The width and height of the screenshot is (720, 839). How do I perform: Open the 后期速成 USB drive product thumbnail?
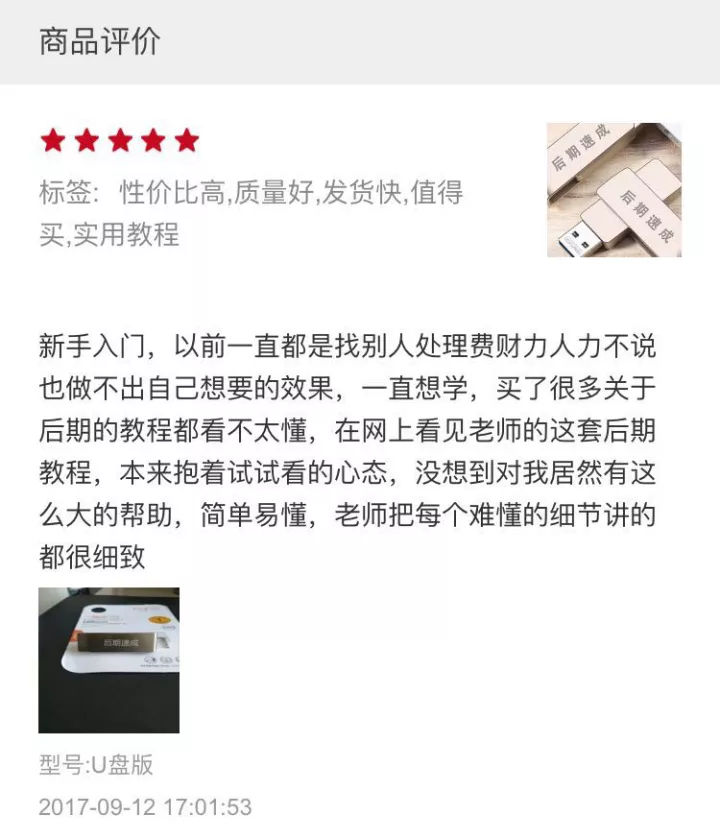tap(614, 190)
